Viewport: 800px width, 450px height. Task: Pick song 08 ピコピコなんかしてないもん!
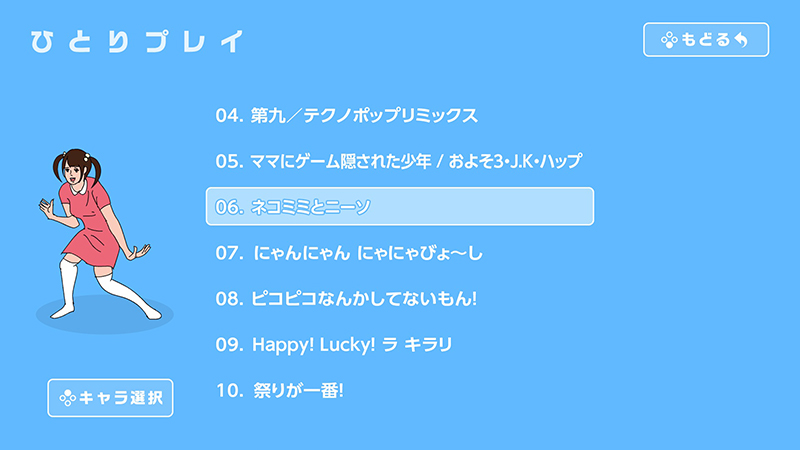pos(347,299)
